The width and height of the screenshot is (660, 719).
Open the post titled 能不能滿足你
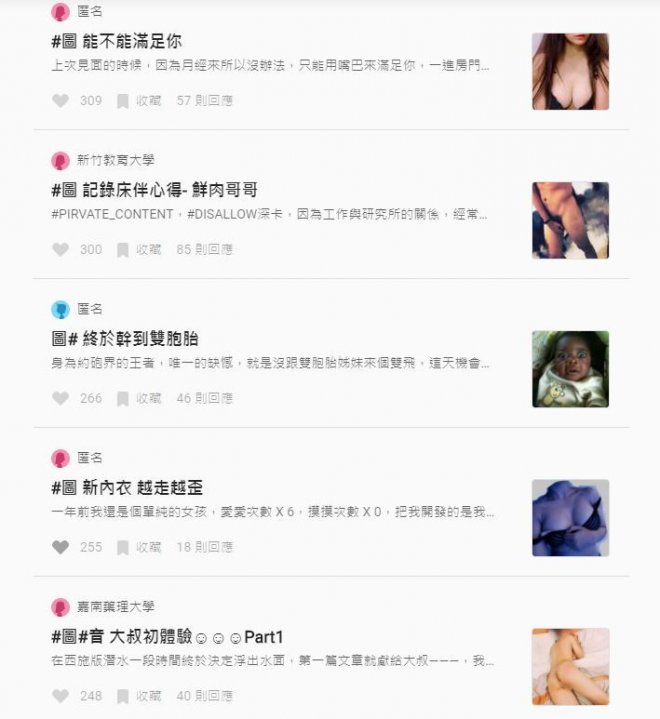pos(117,41)
